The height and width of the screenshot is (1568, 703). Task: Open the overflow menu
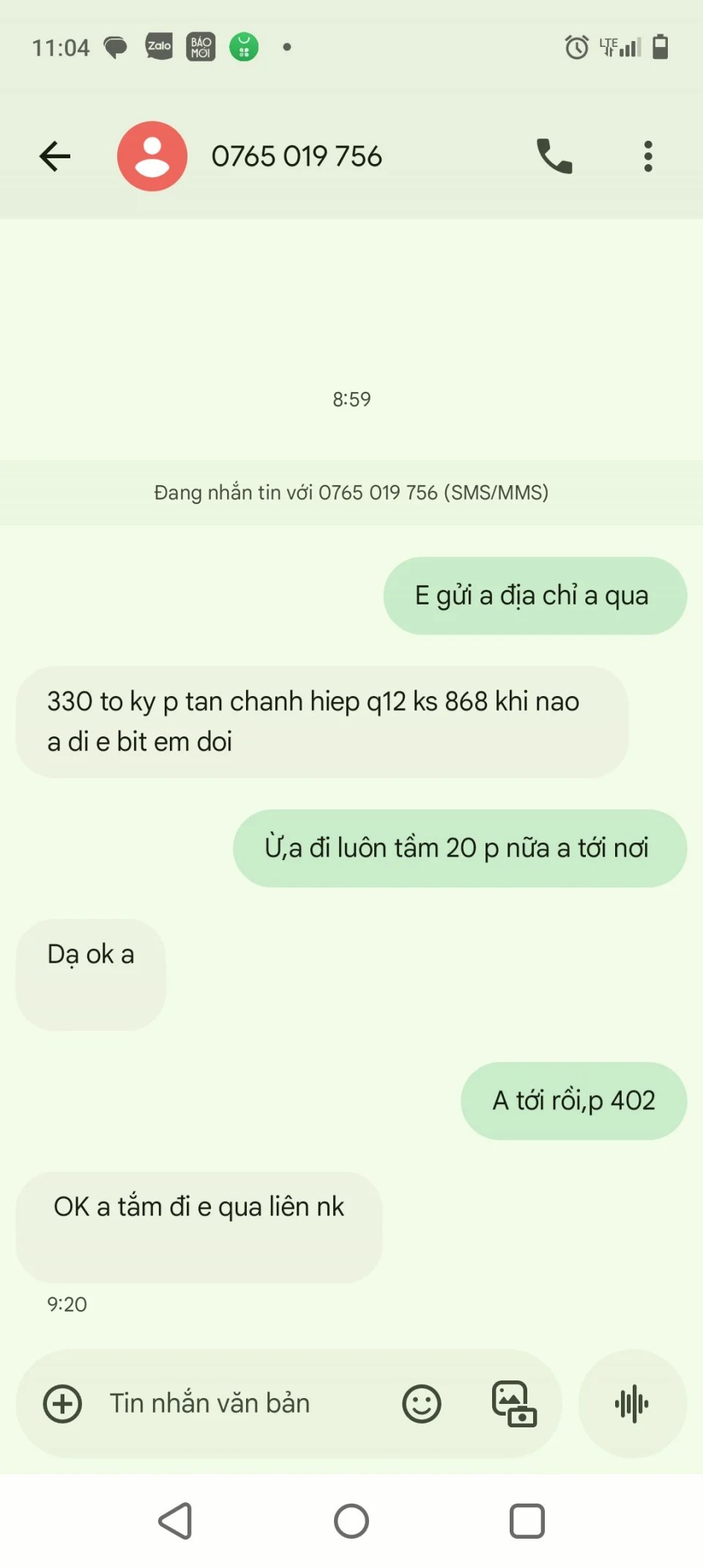coord(647,156)
